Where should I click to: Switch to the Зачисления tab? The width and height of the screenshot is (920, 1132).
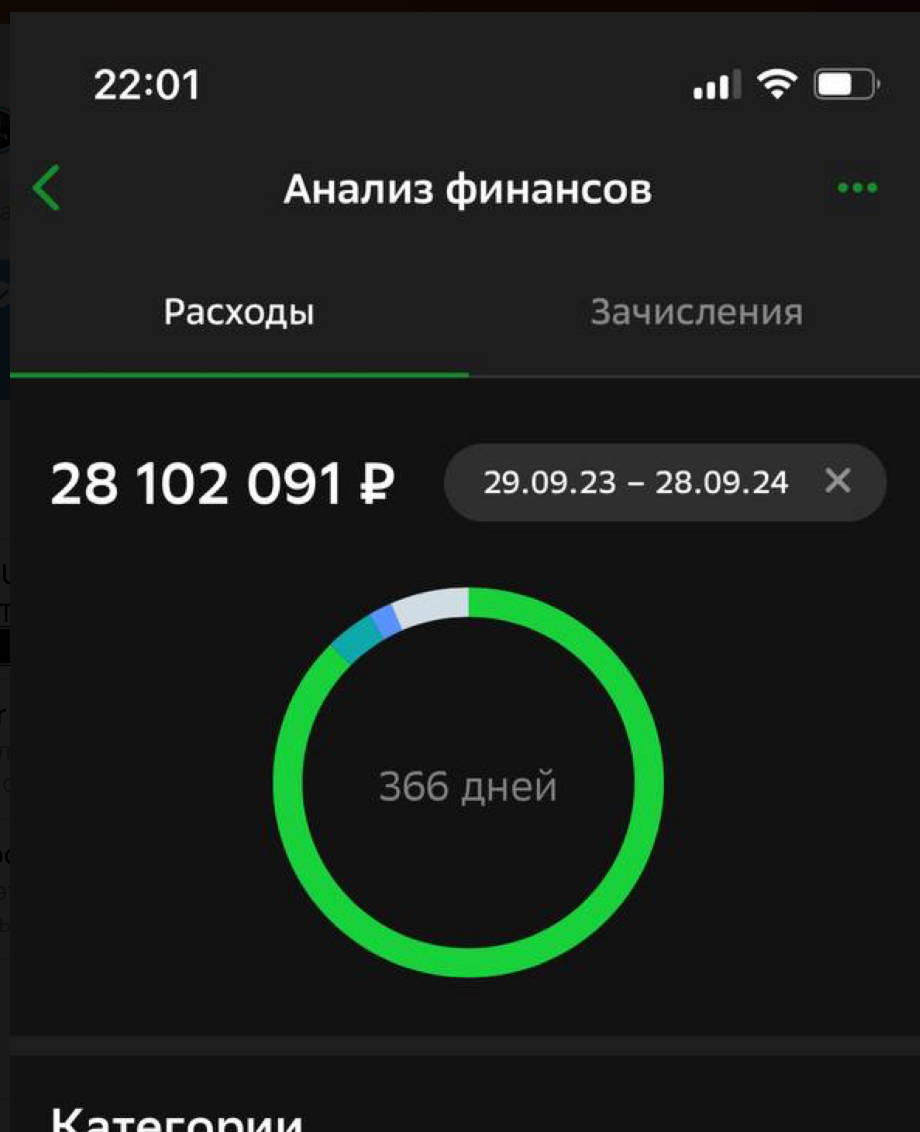point(696,313)
